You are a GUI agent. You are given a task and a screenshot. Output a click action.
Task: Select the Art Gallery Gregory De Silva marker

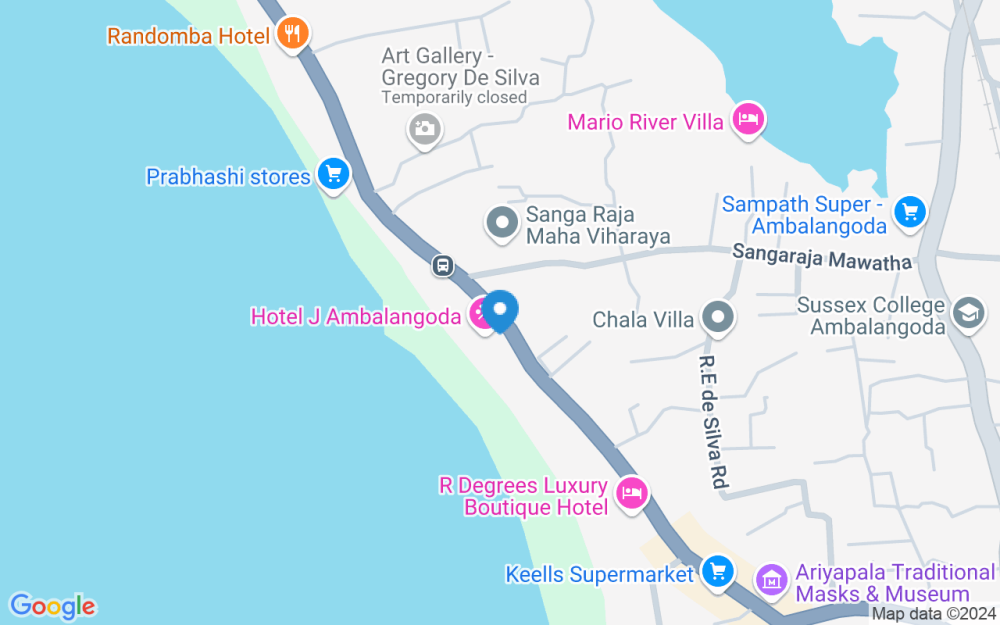point(424,130)
